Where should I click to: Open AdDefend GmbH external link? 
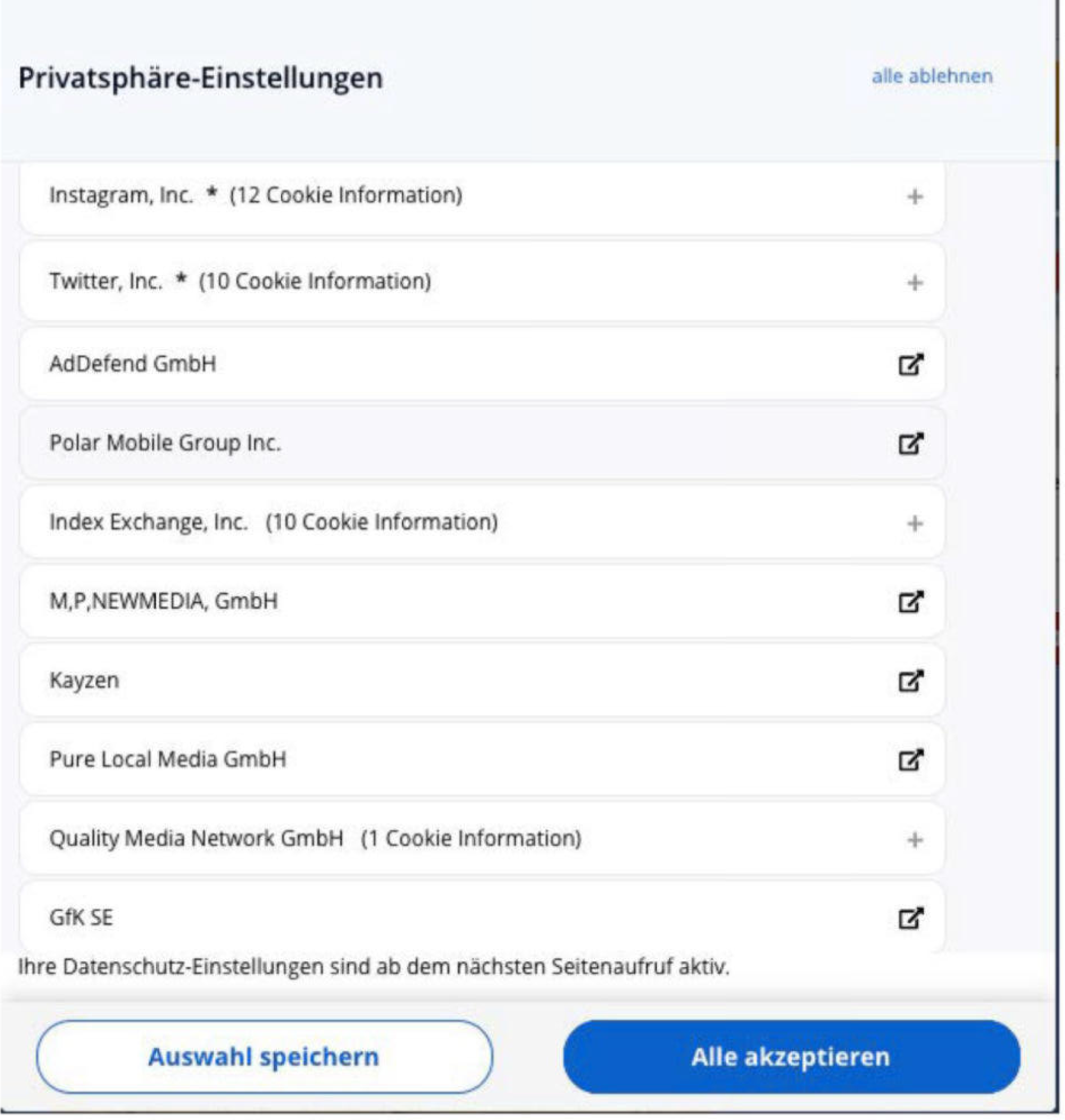910,364
